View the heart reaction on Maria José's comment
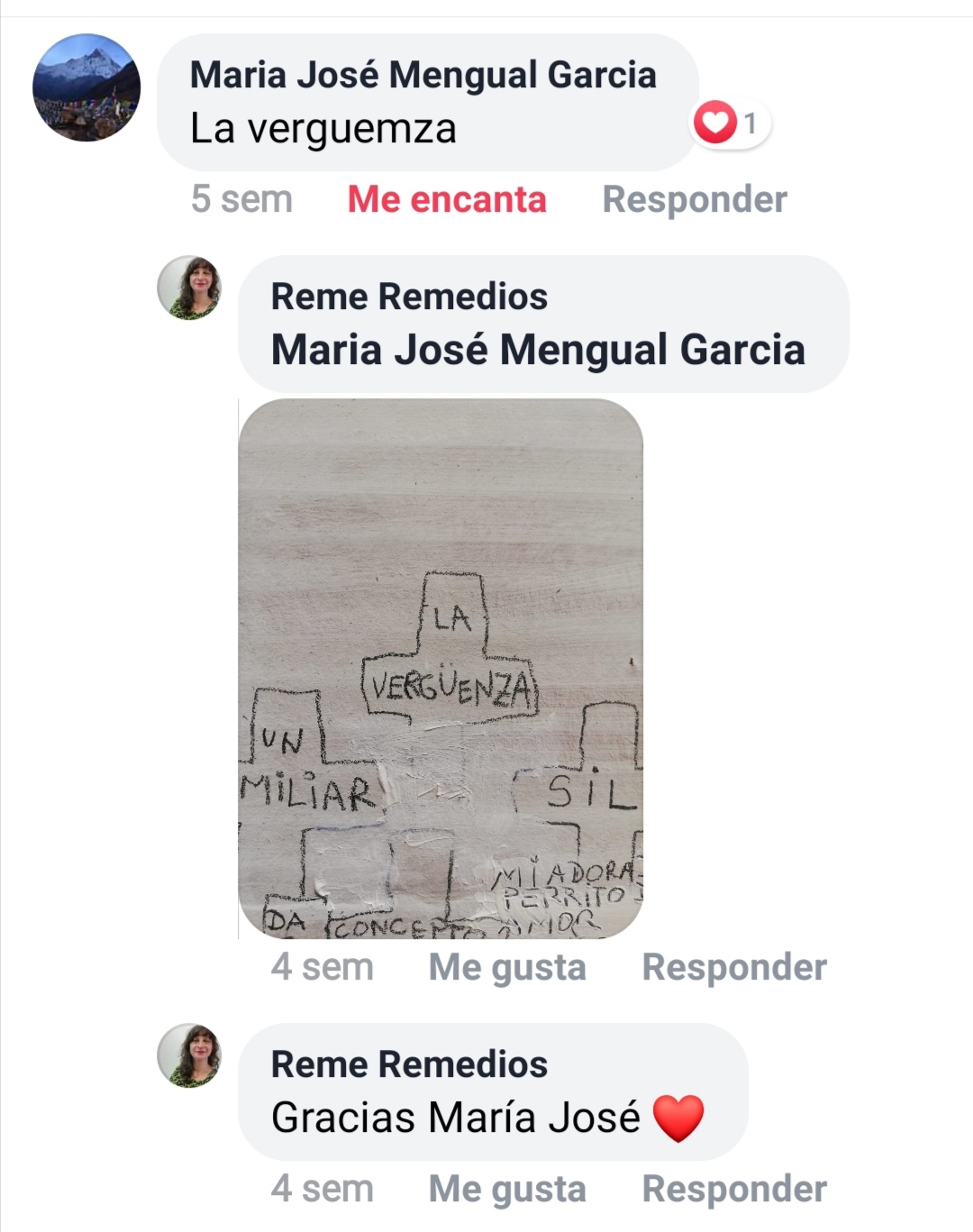The width and height of the screenshot is (973, 1232). click(x=729, y=123)
